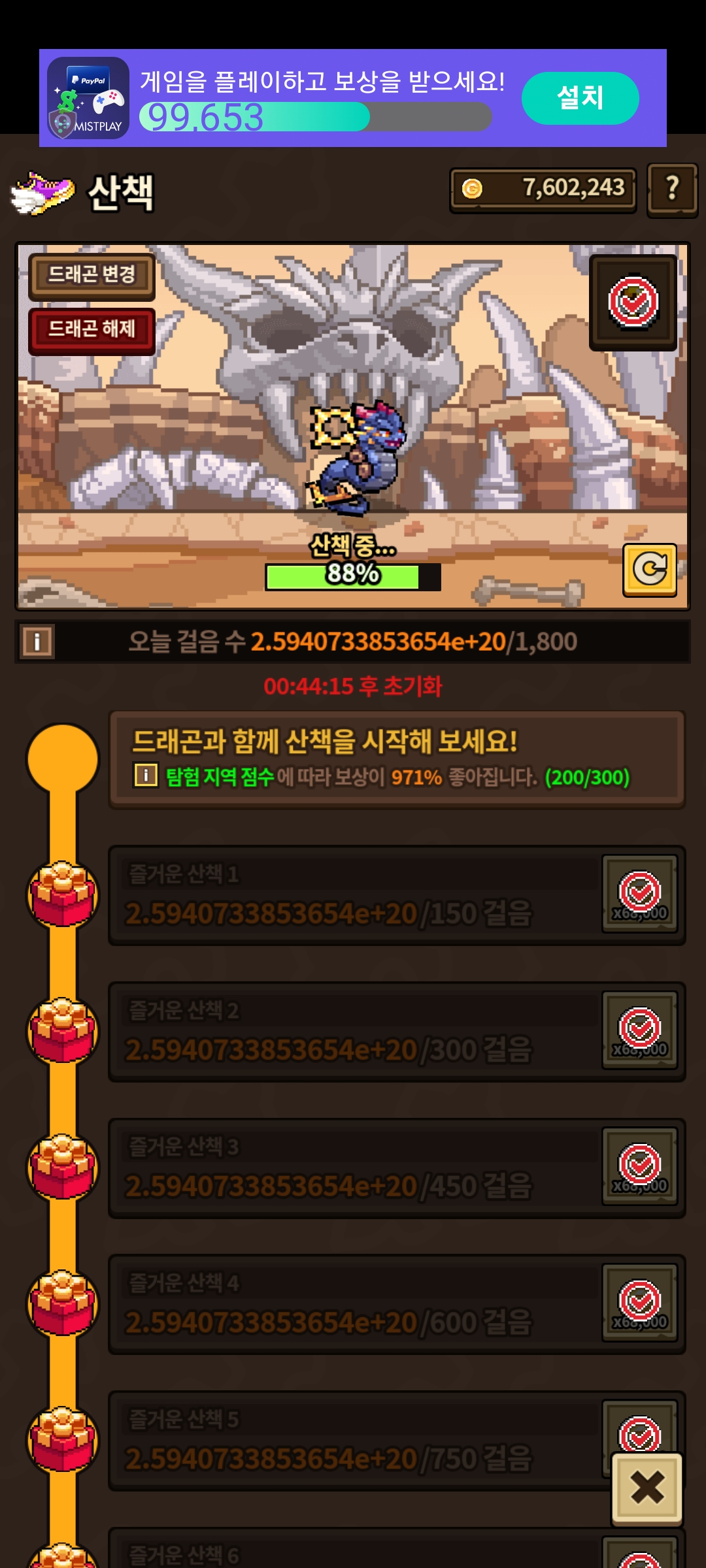This screenshot has width=706, height=1568.
Task: Open the info icon beside 오늘 걸음 수
Action: (37, 642)
